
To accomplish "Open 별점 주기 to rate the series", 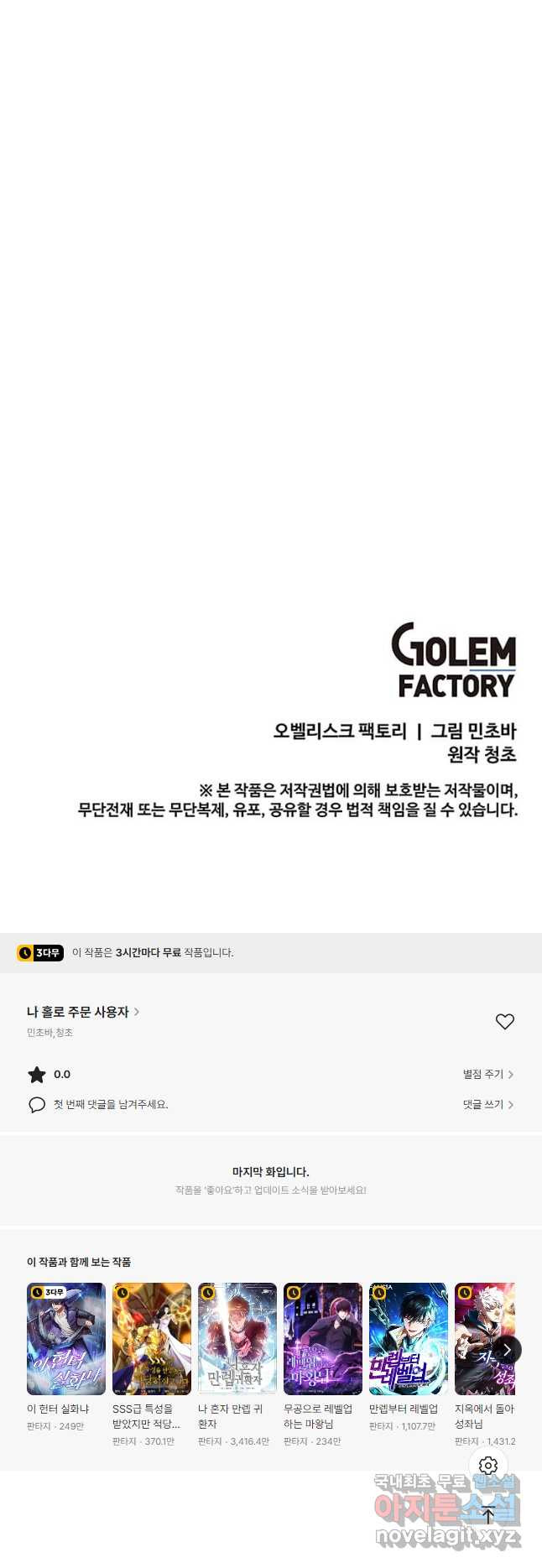I will pyautogui.click(x=487, y=1074).
